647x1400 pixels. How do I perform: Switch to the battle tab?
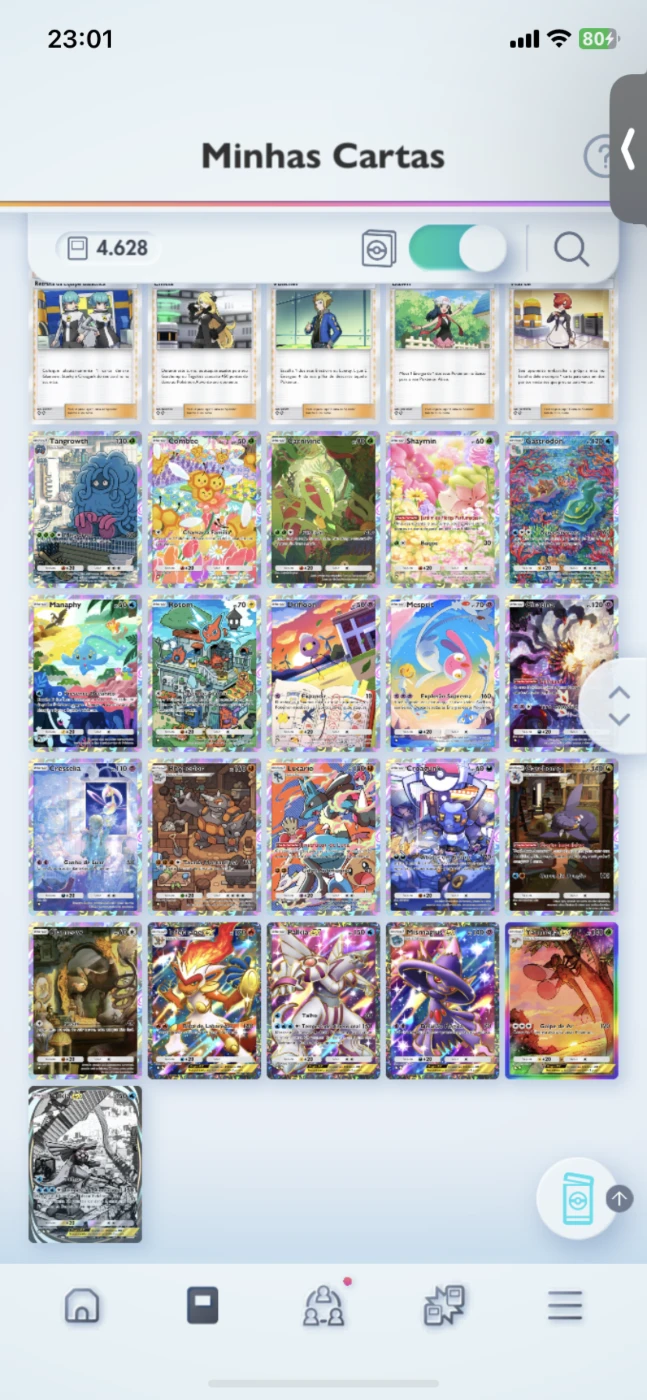coord(444,1306)
